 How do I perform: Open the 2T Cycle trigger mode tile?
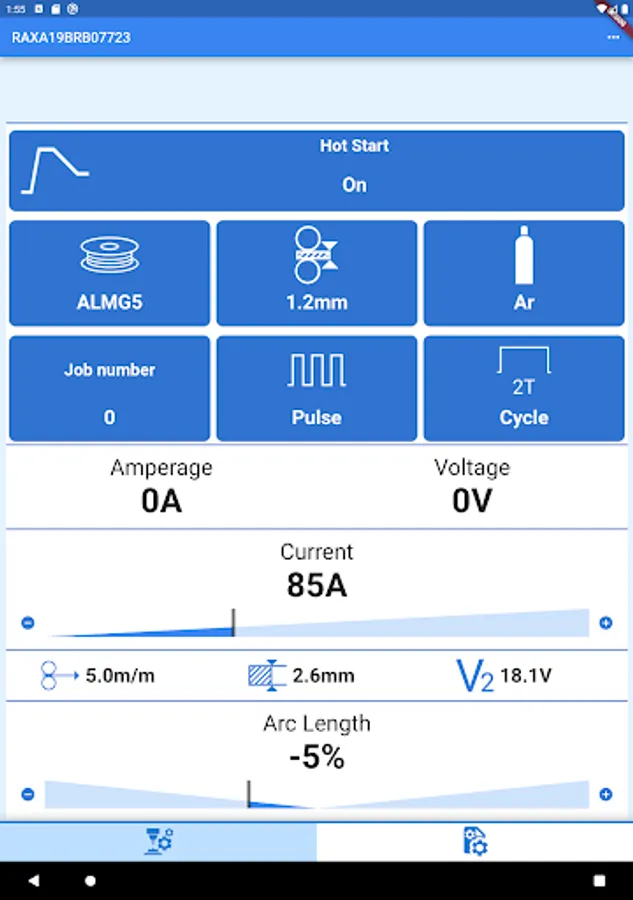coord(524,389)
